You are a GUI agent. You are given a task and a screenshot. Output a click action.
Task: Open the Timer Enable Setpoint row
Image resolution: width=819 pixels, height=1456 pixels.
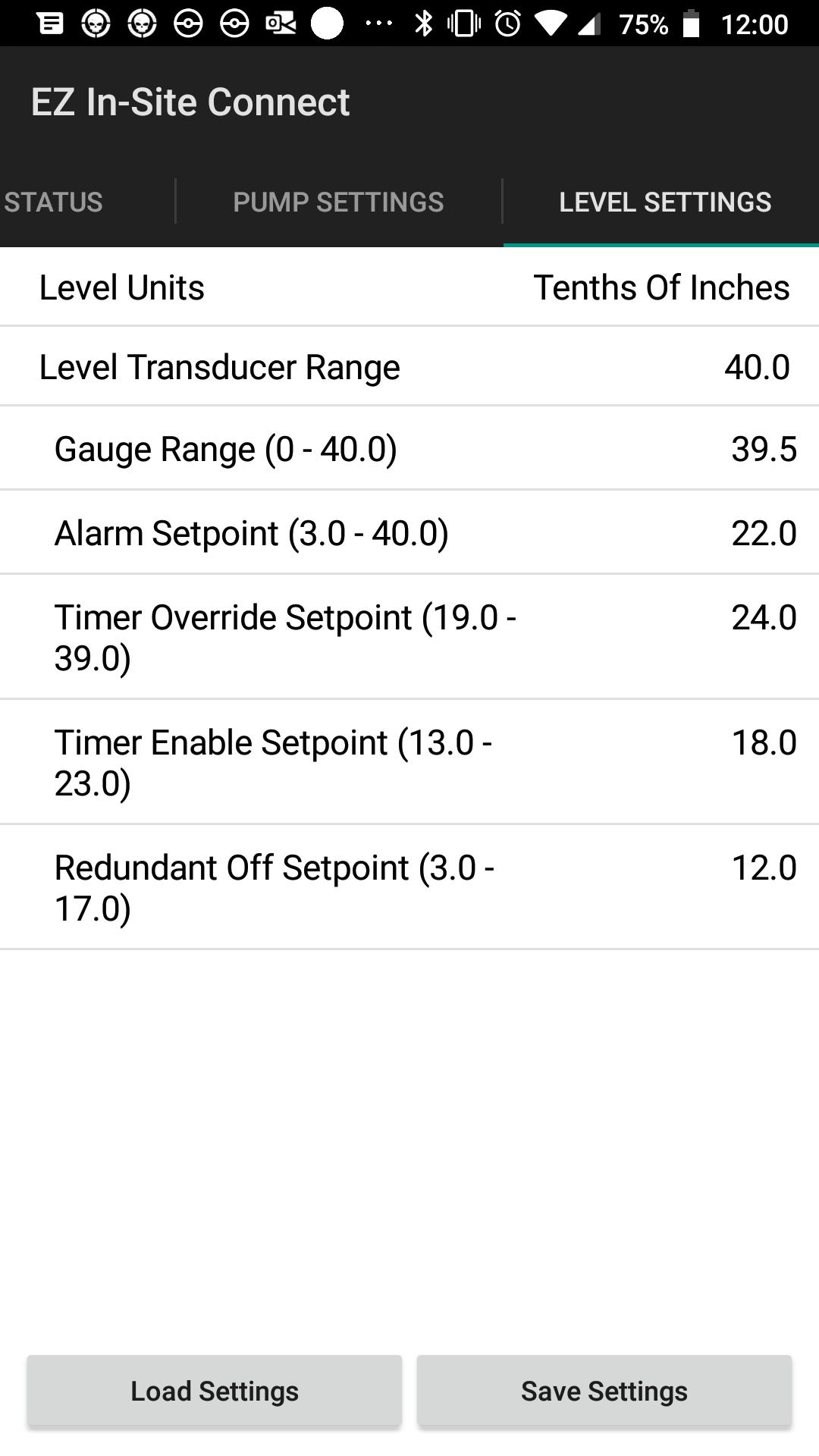point(409,762)
